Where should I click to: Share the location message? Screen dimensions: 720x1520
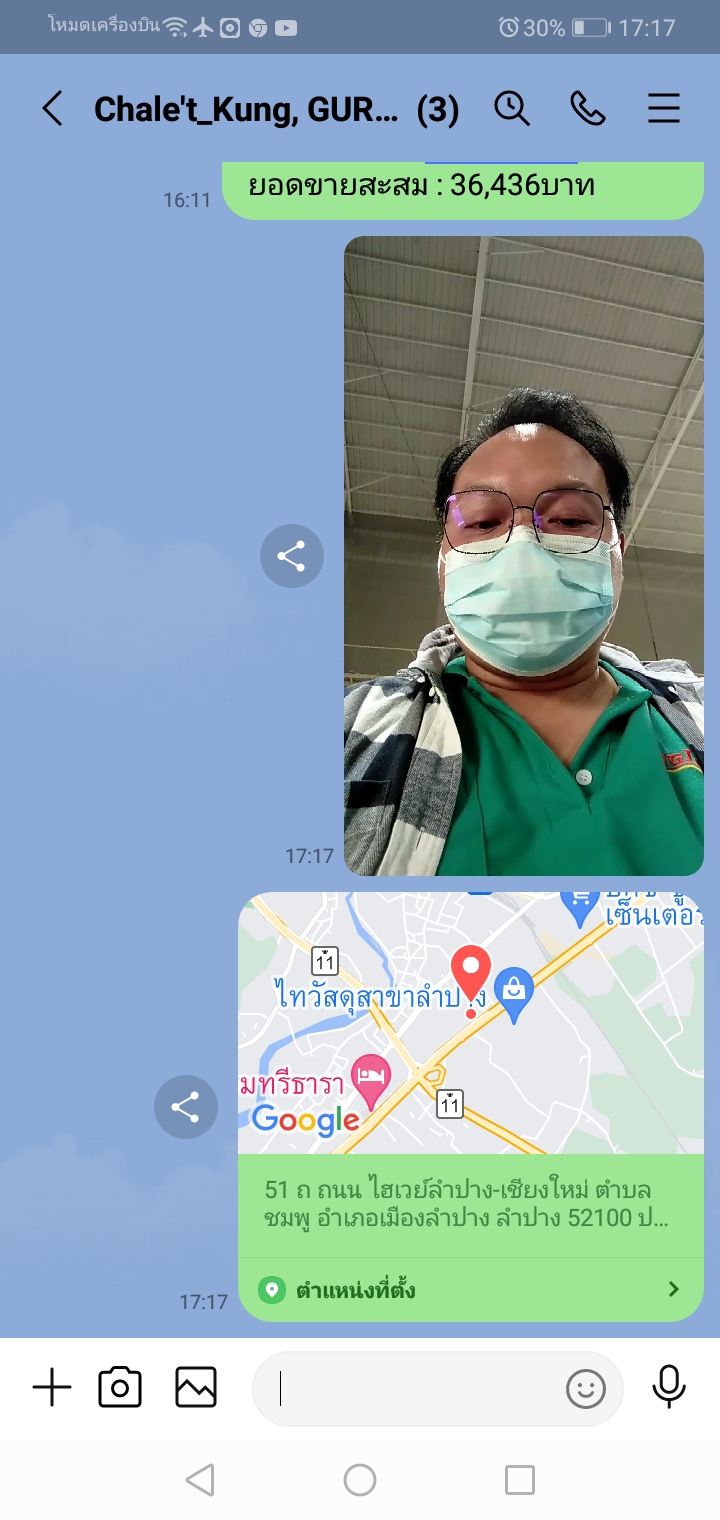pos(185,1106)
